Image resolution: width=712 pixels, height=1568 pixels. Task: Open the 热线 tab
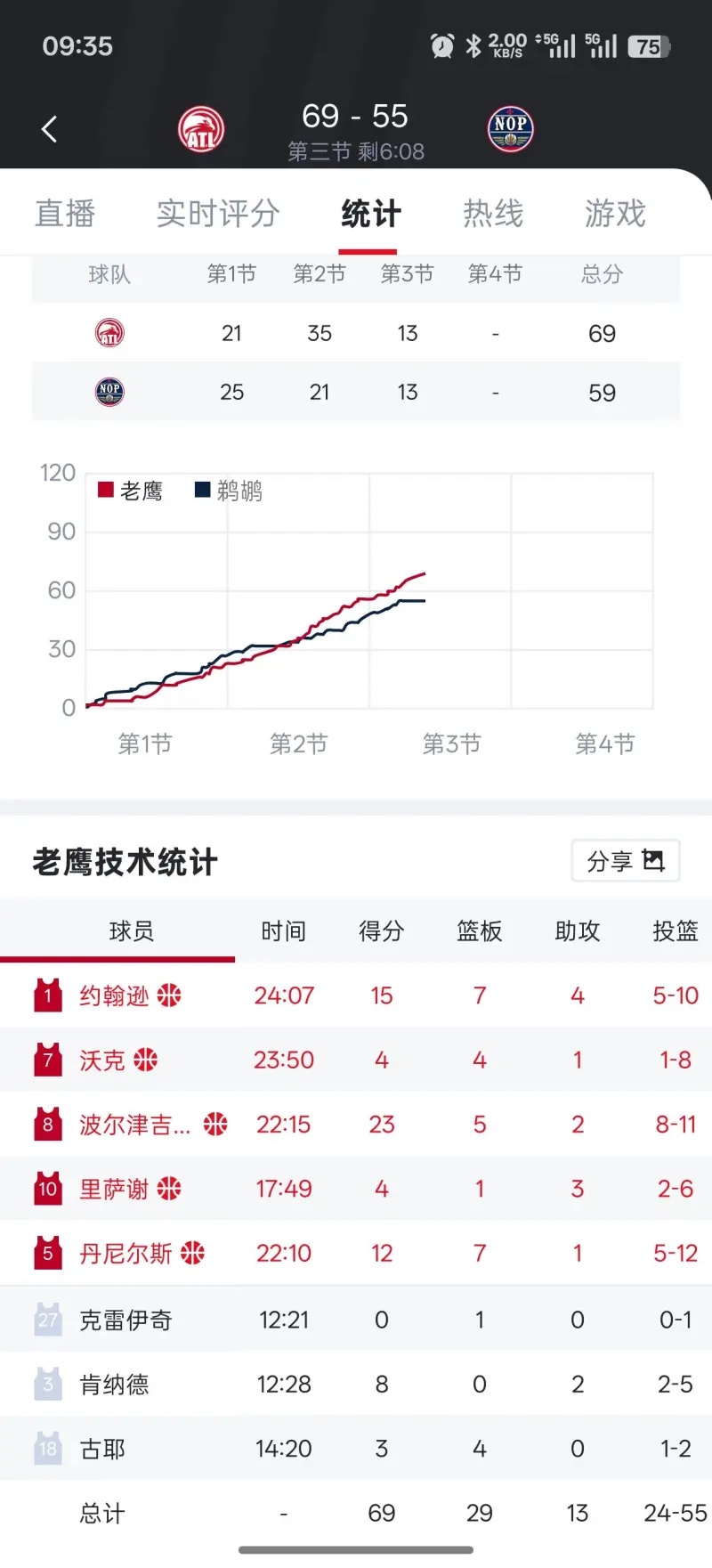(493, 214)
